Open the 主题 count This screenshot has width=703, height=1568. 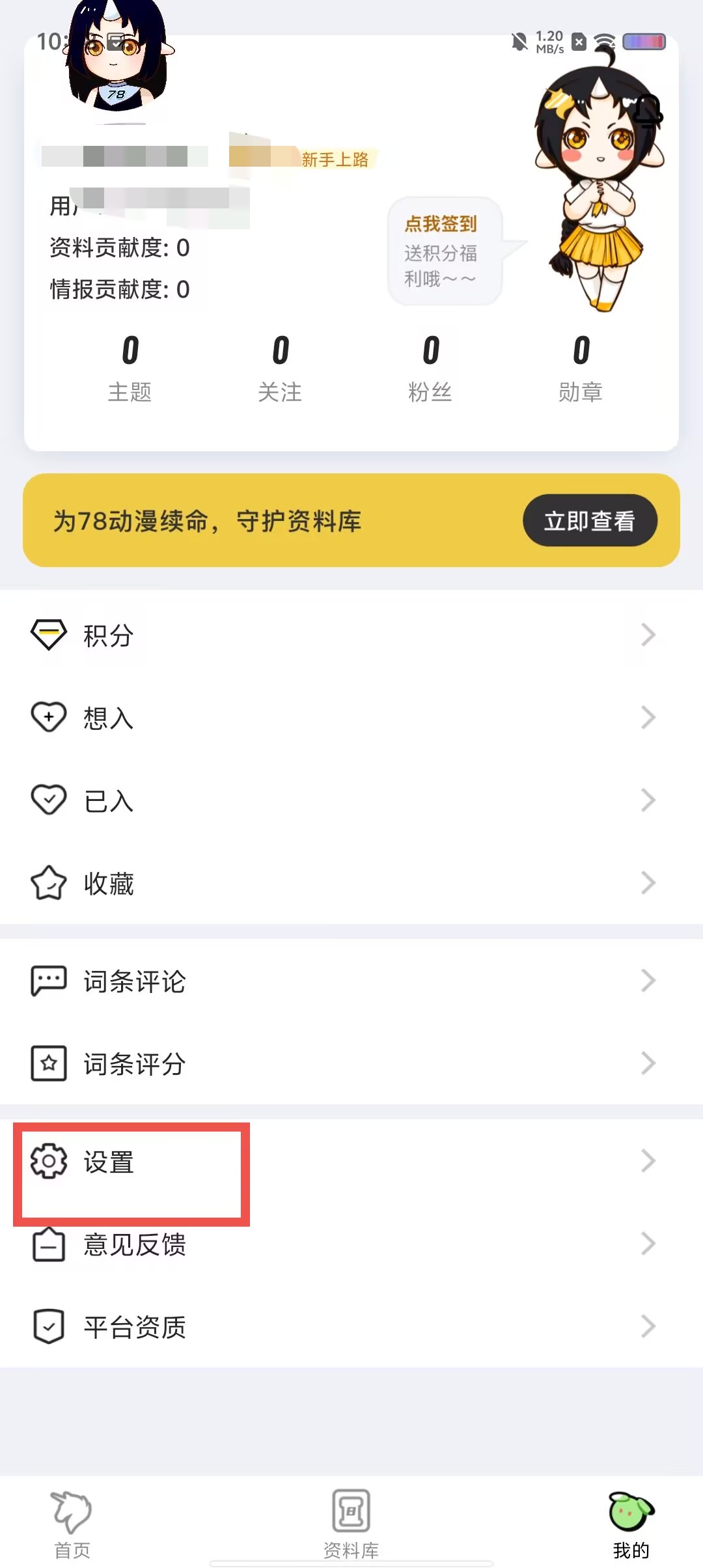130,369
